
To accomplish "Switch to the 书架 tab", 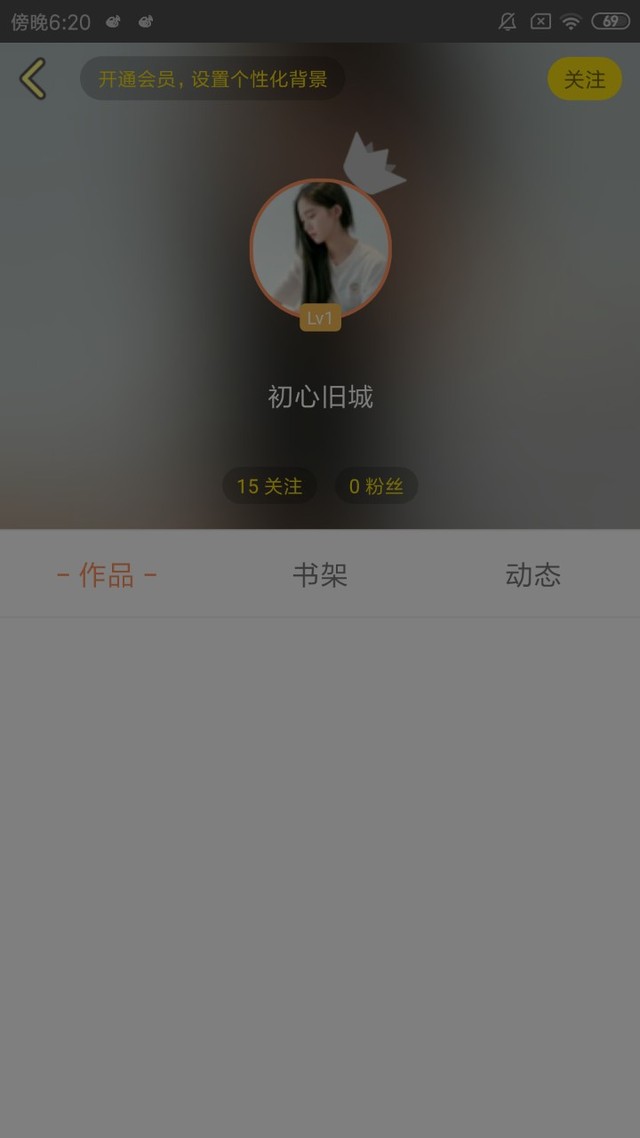I will (320, 575).
